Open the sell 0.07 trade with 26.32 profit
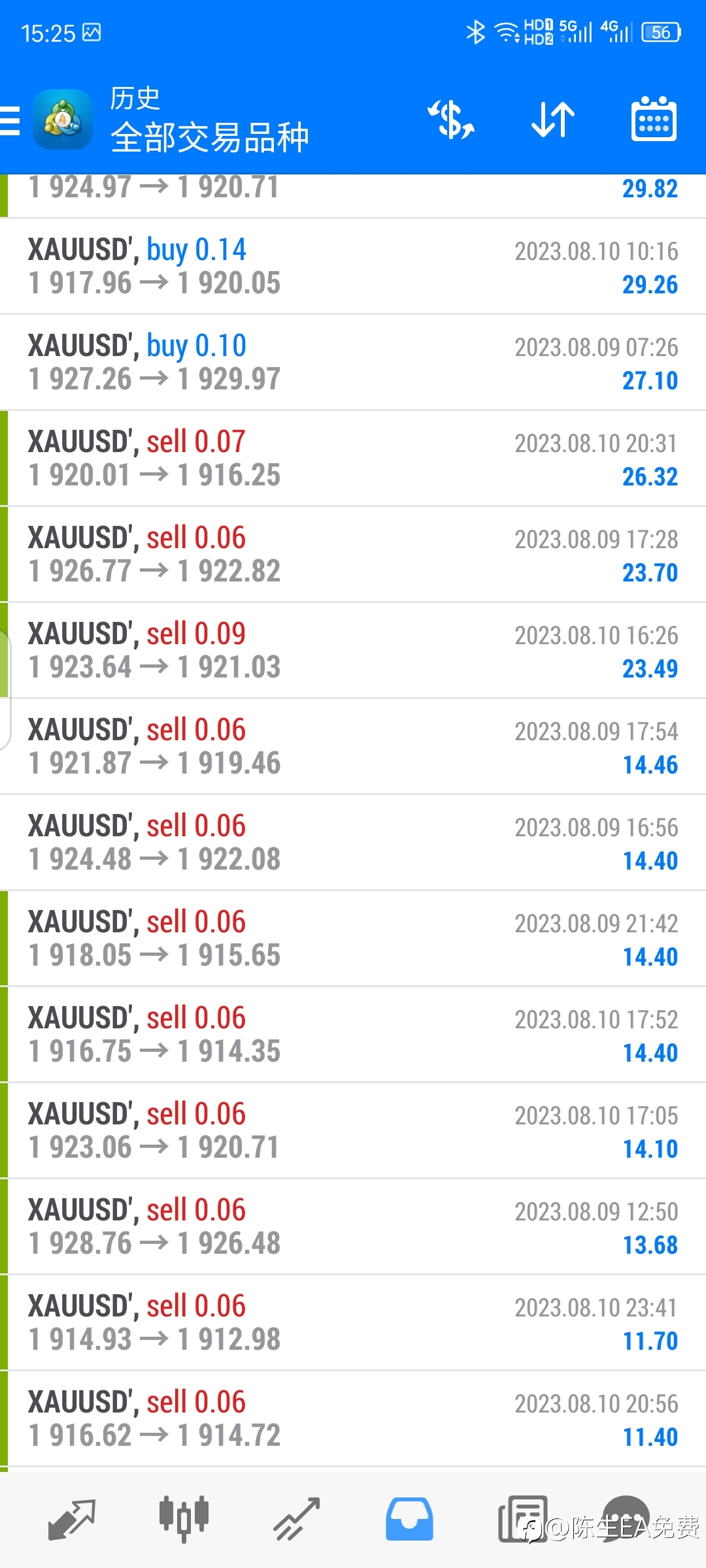Screen dimensions: 706x1568 click(353, 459)
